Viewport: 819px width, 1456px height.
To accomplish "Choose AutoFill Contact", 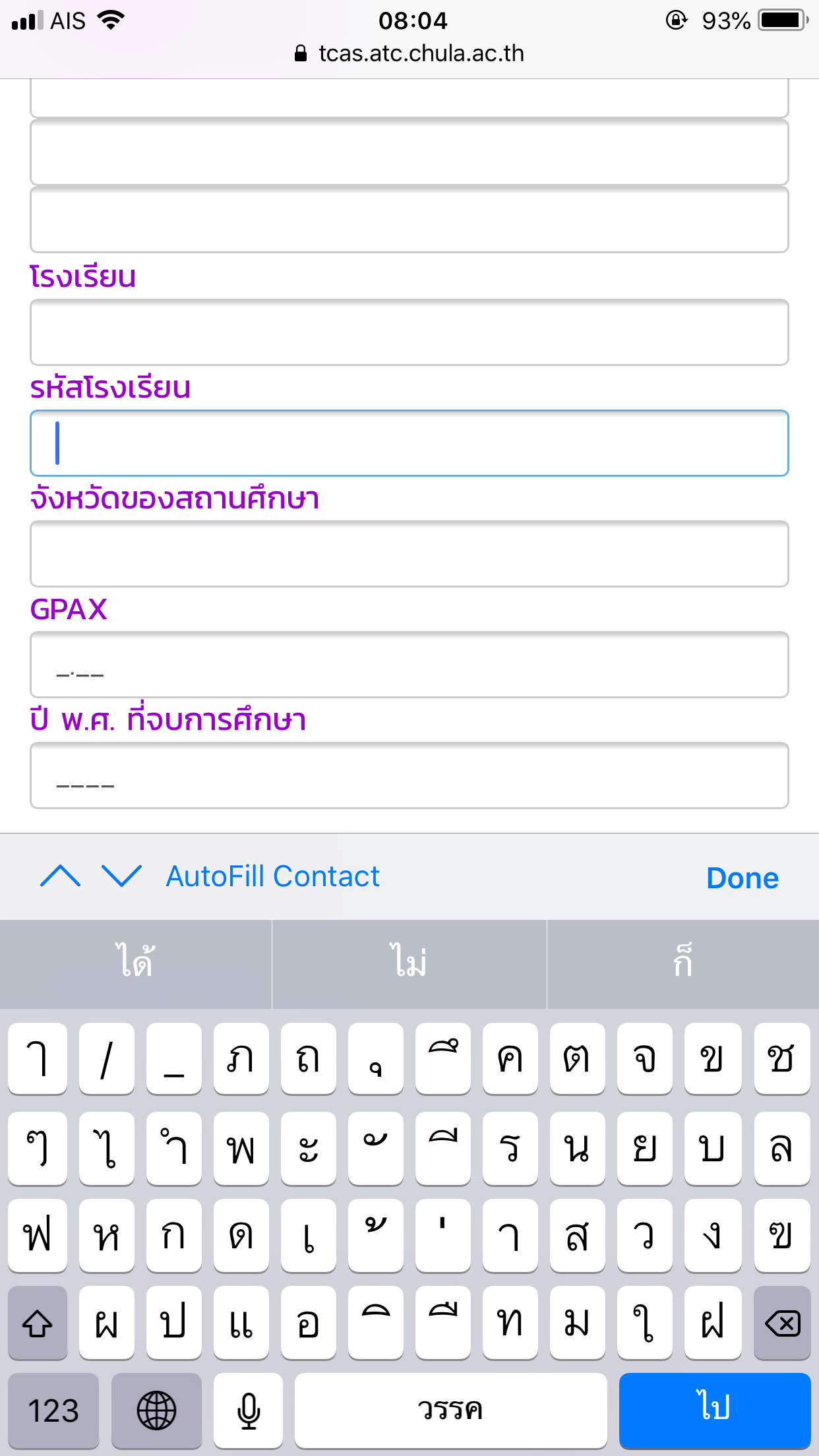I will (x=272, y=876).
